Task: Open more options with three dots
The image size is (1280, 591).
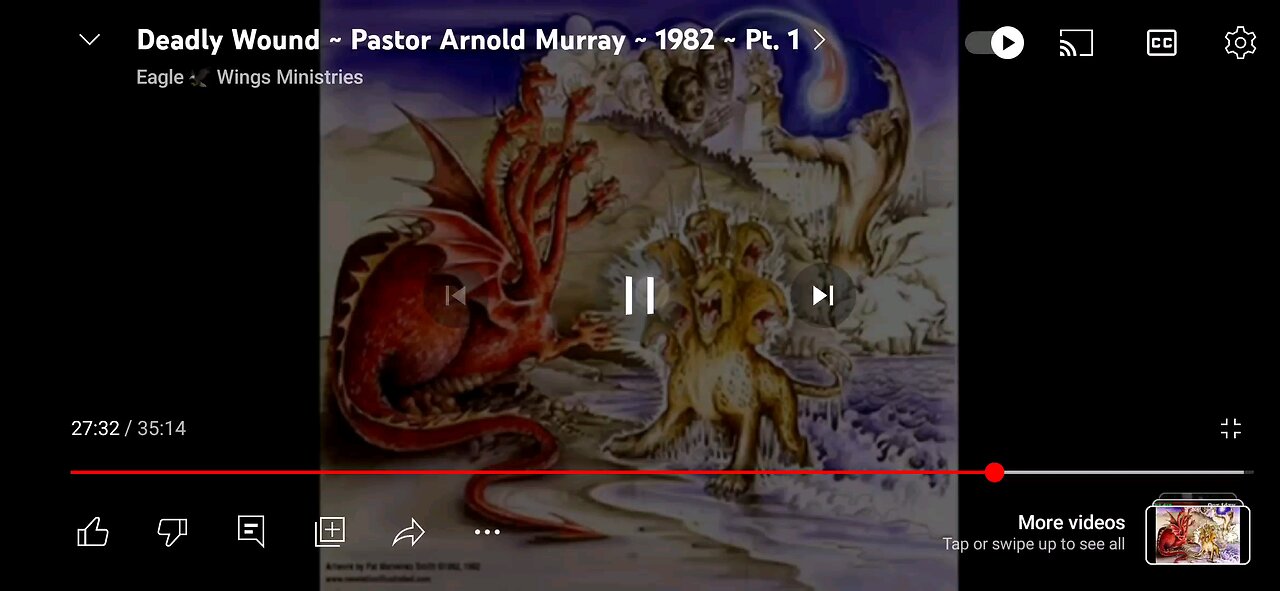Action: [x=487, y=532]
